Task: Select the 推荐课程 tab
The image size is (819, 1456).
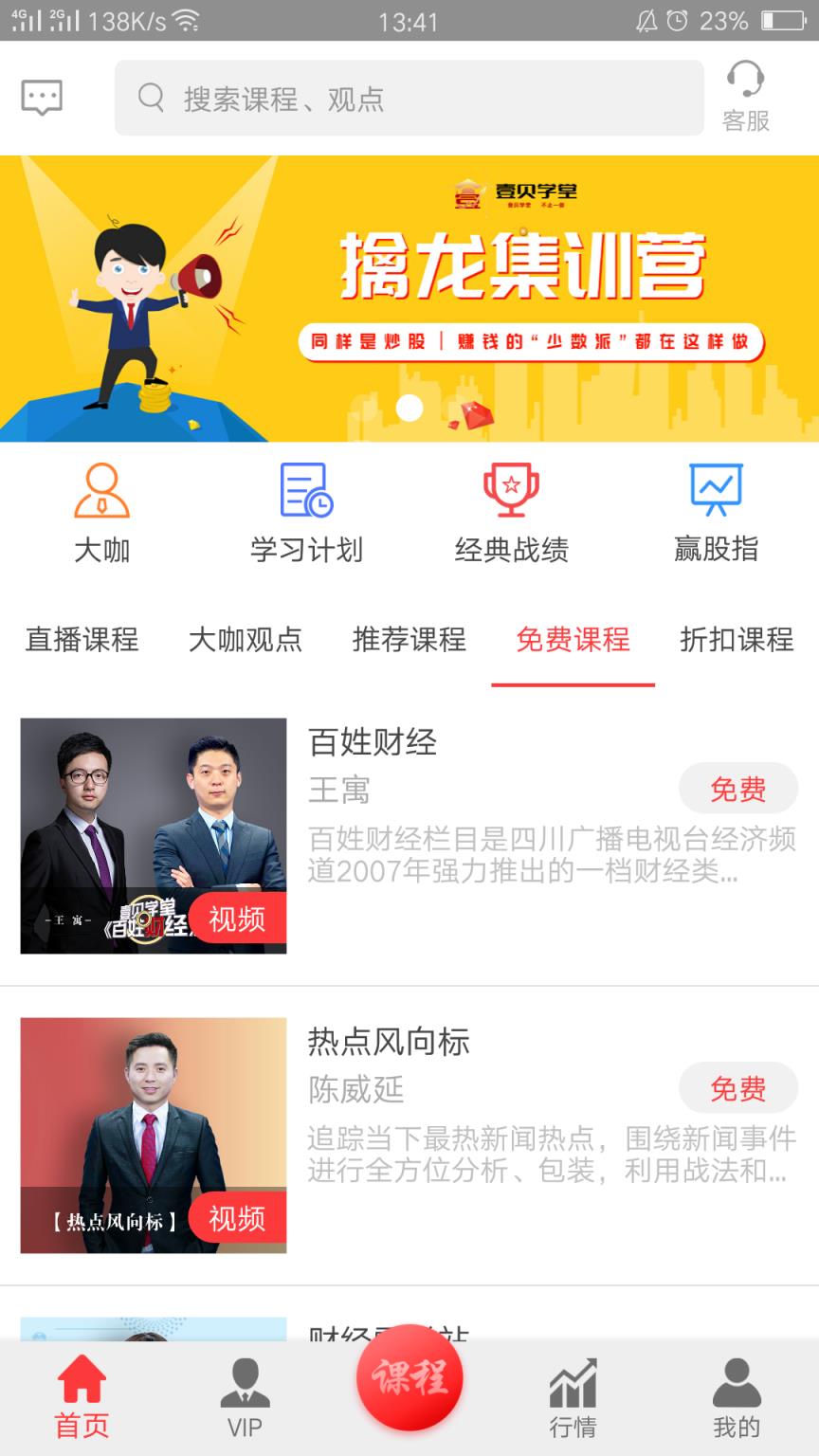Action: 408,641
